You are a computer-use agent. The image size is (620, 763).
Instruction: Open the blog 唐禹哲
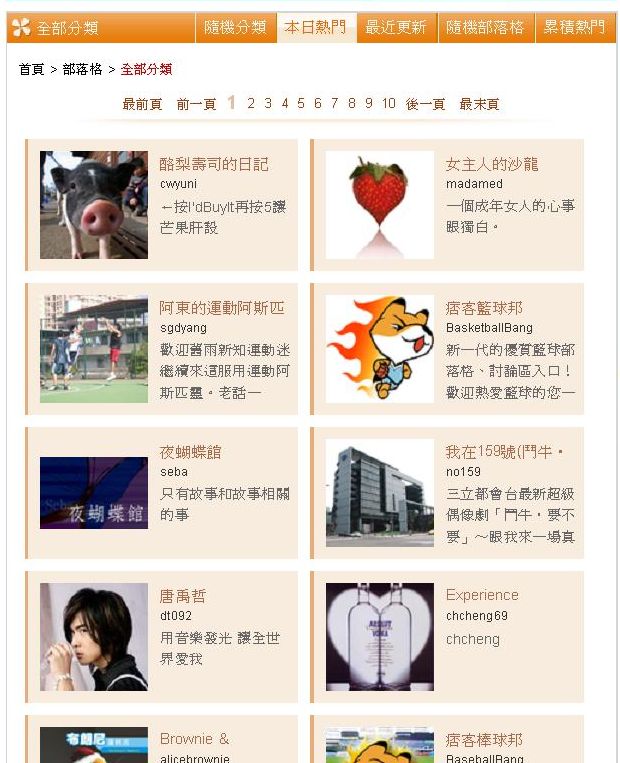[182, 596]
